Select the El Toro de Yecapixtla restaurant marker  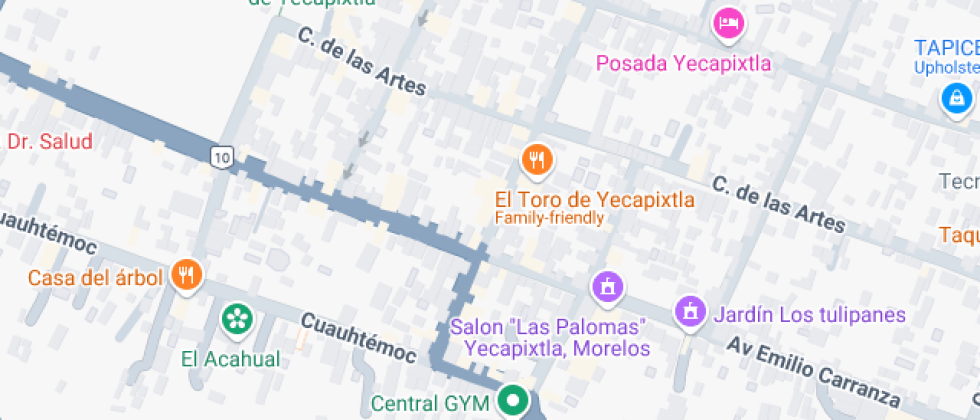click(x=536, y=161)
